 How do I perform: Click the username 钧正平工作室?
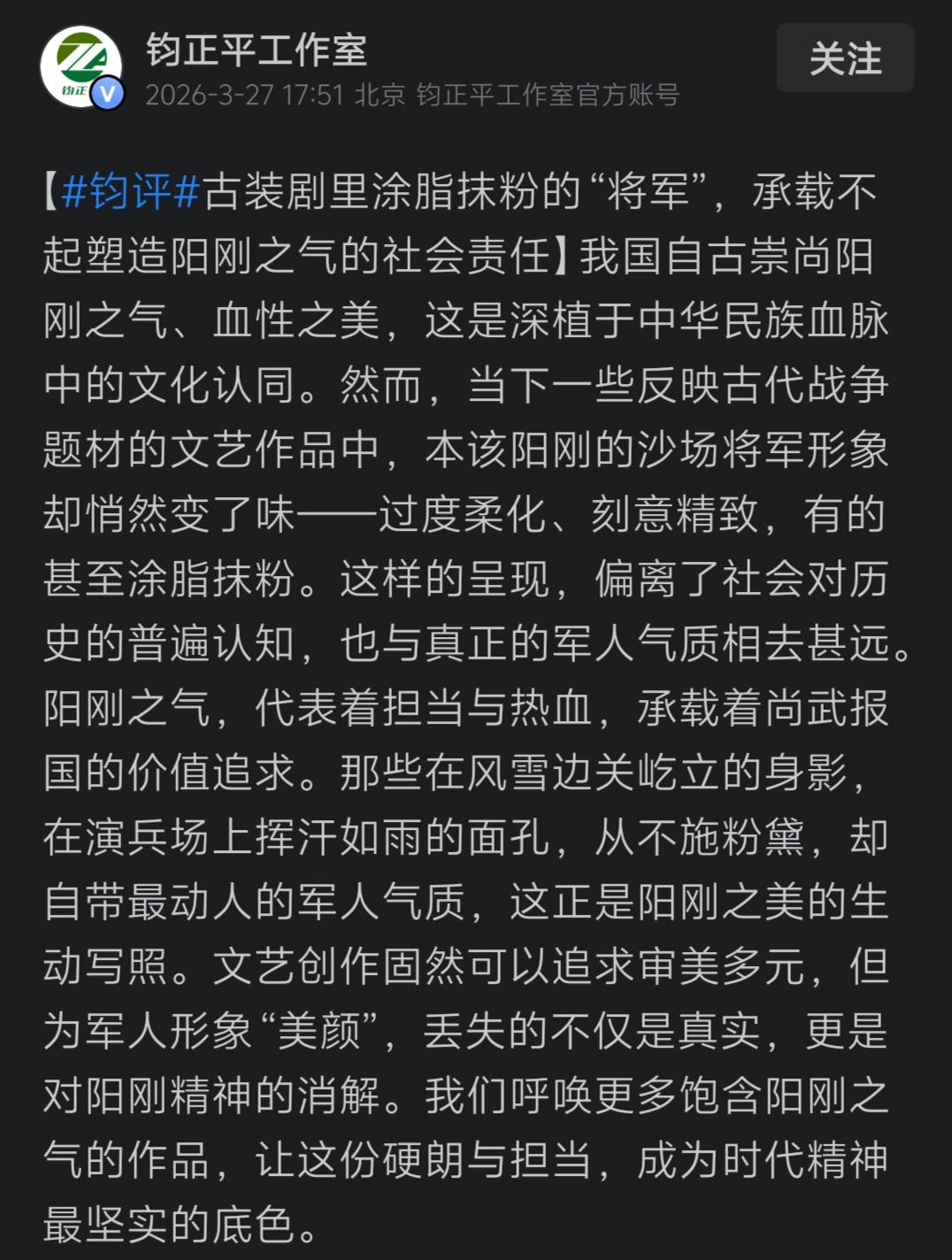(x=254, y=51)
